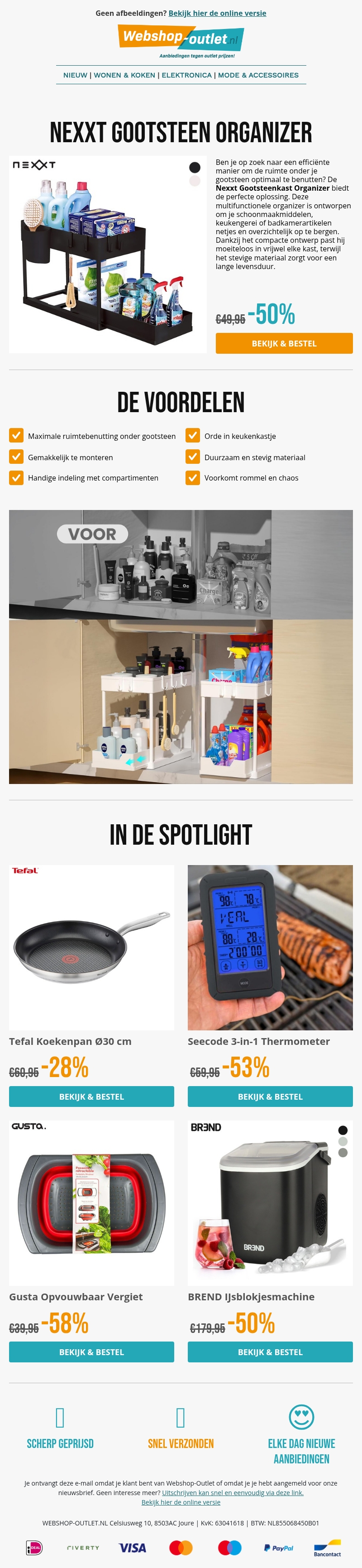Order the Gusta Opvouwbaar Vergiet
Image resolution: width=362 pixels, height=1568 pixels.
(x=91, y=1352)
